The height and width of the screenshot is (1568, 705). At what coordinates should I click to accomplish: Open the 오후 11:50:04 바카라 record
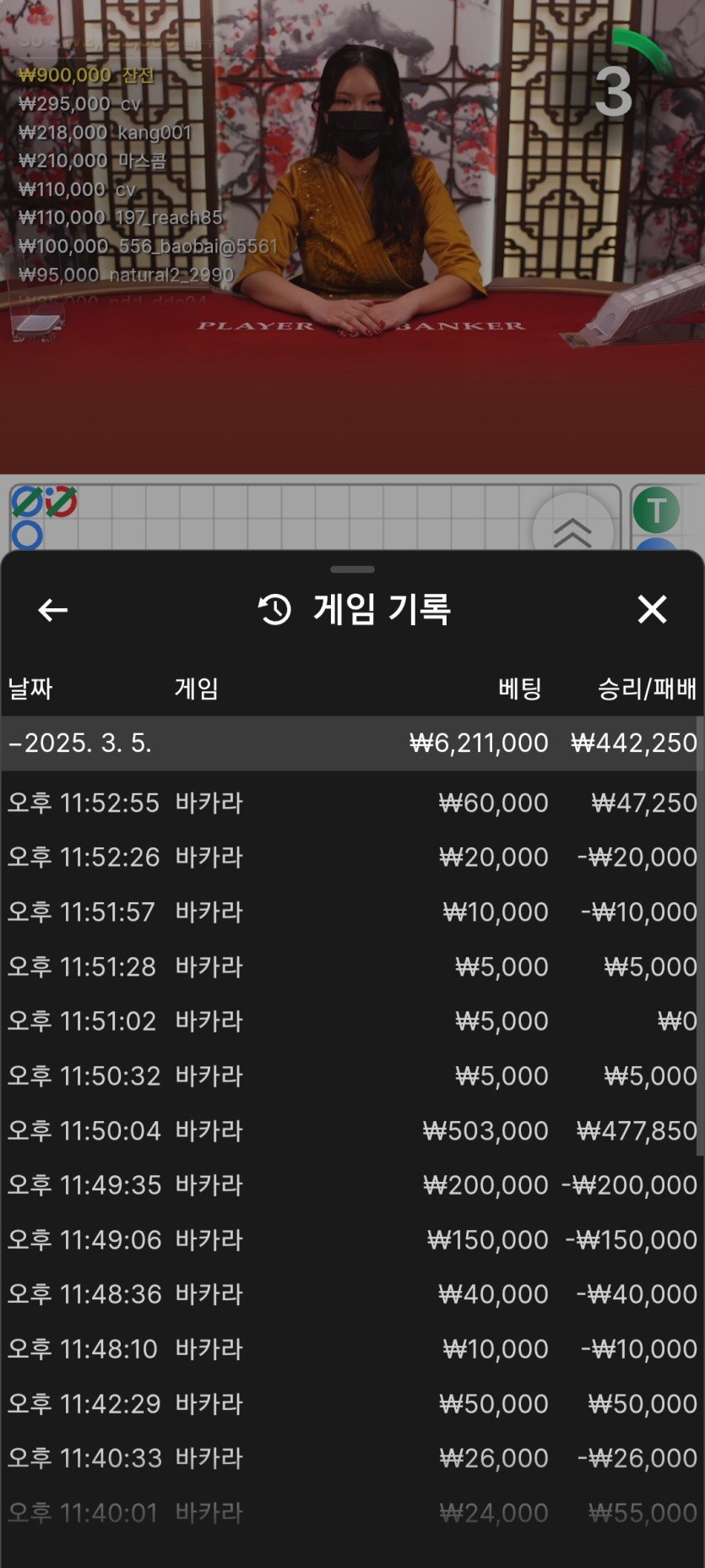pos(351,1130)
